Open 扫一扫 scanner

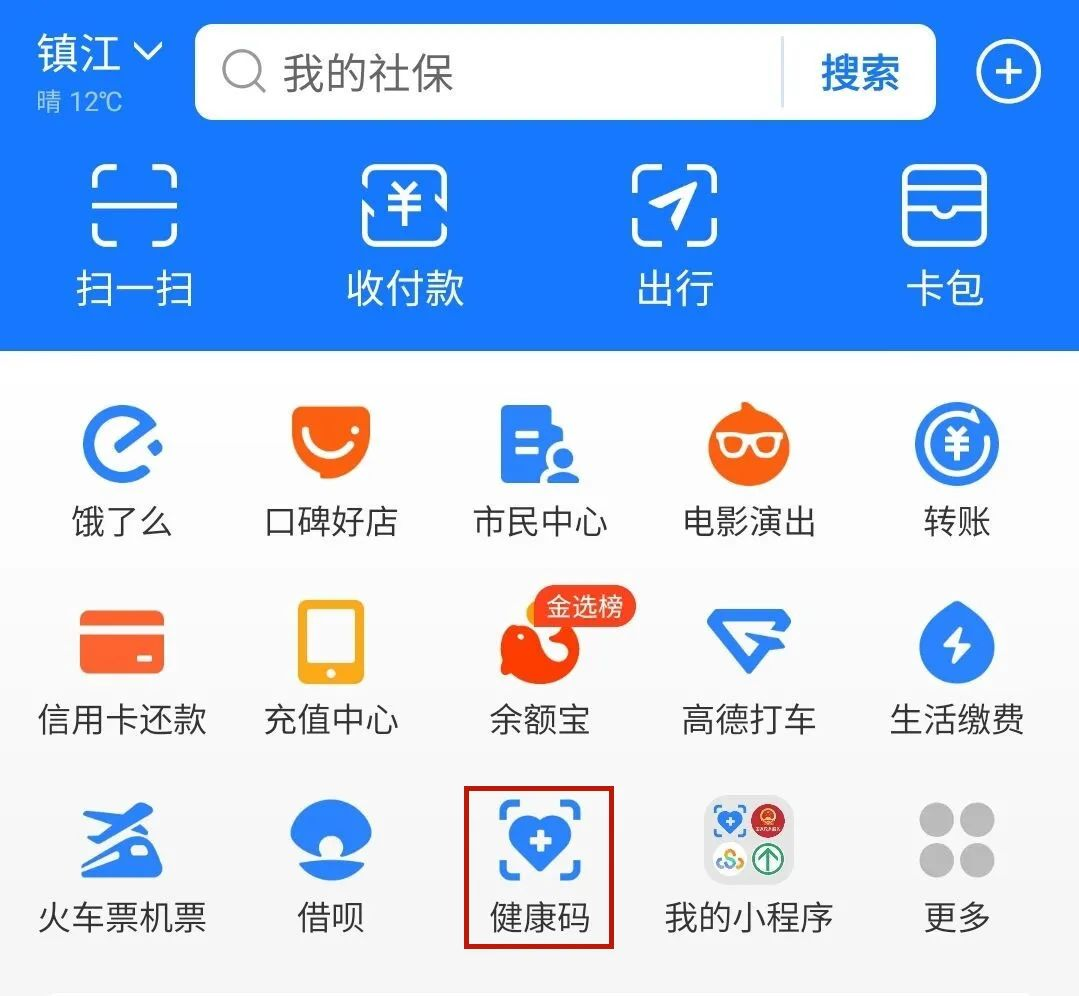[x=134, y=235]
